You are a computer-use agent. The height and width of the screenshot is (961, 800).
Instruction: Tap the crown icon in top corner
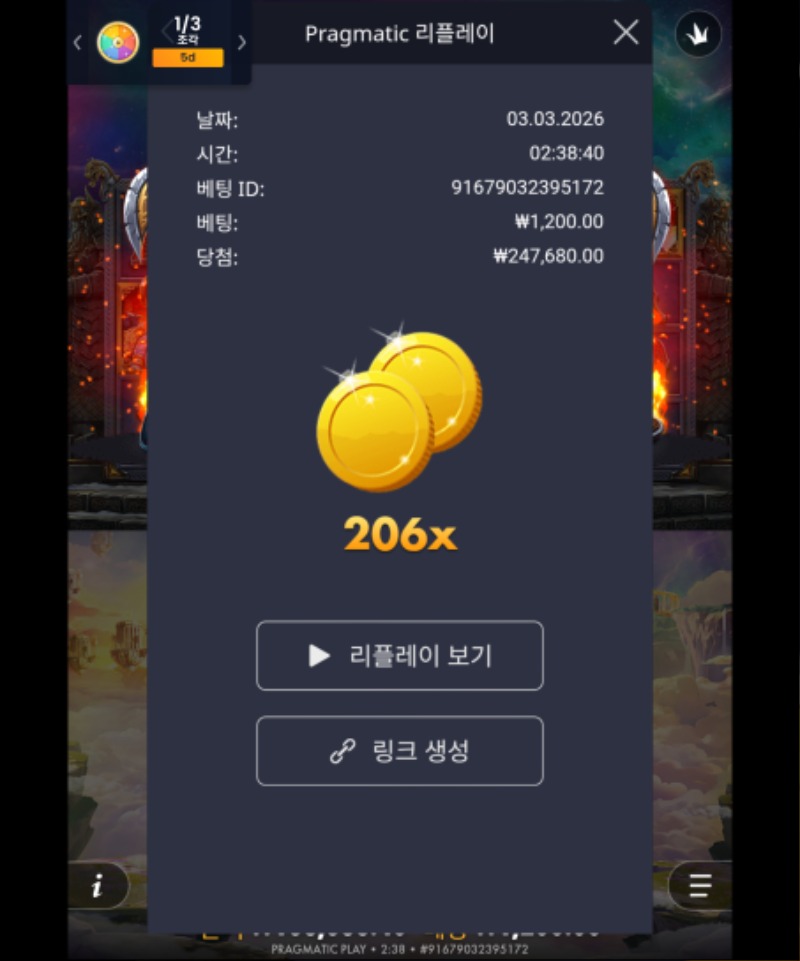tap(698, 36)
